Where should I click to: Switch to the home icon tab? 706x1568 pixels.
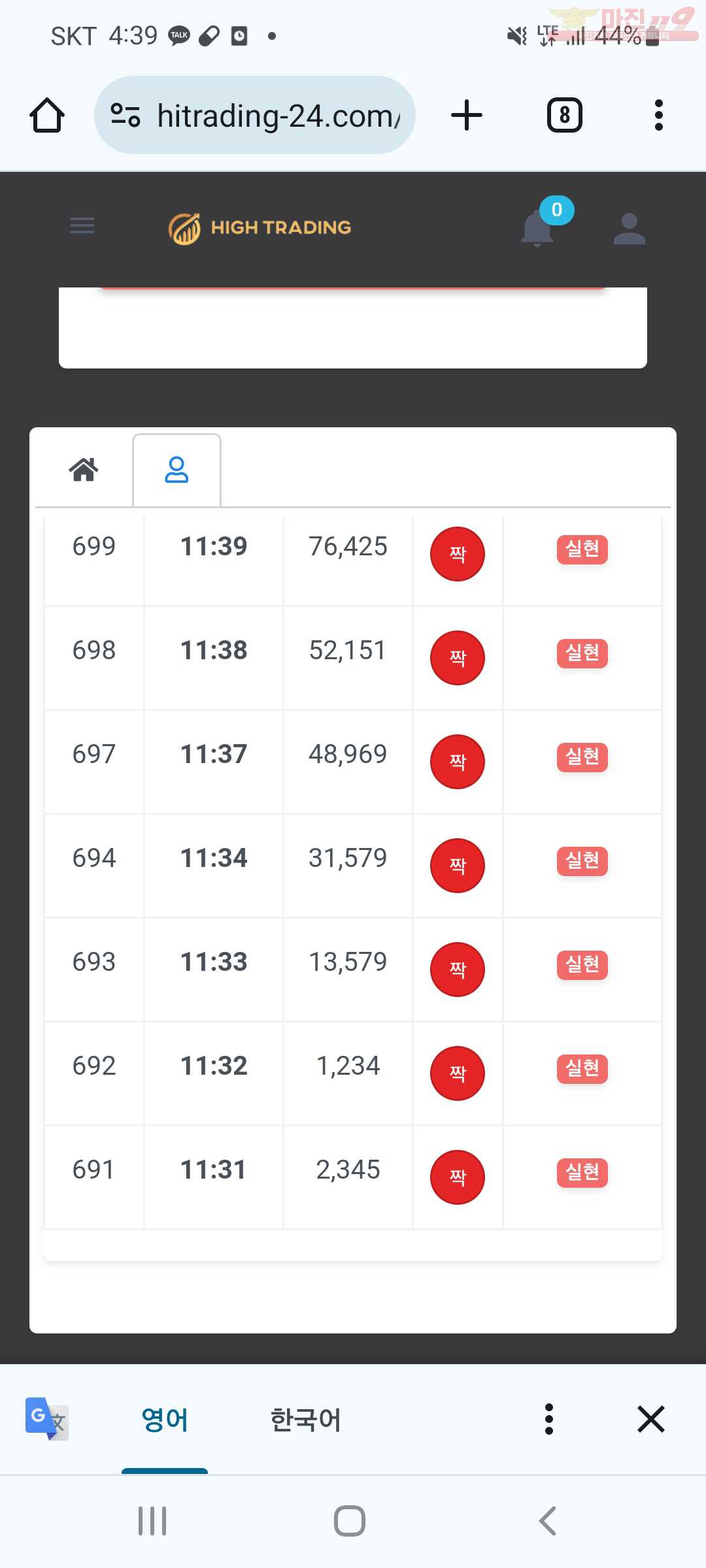[x=84, y=469]
